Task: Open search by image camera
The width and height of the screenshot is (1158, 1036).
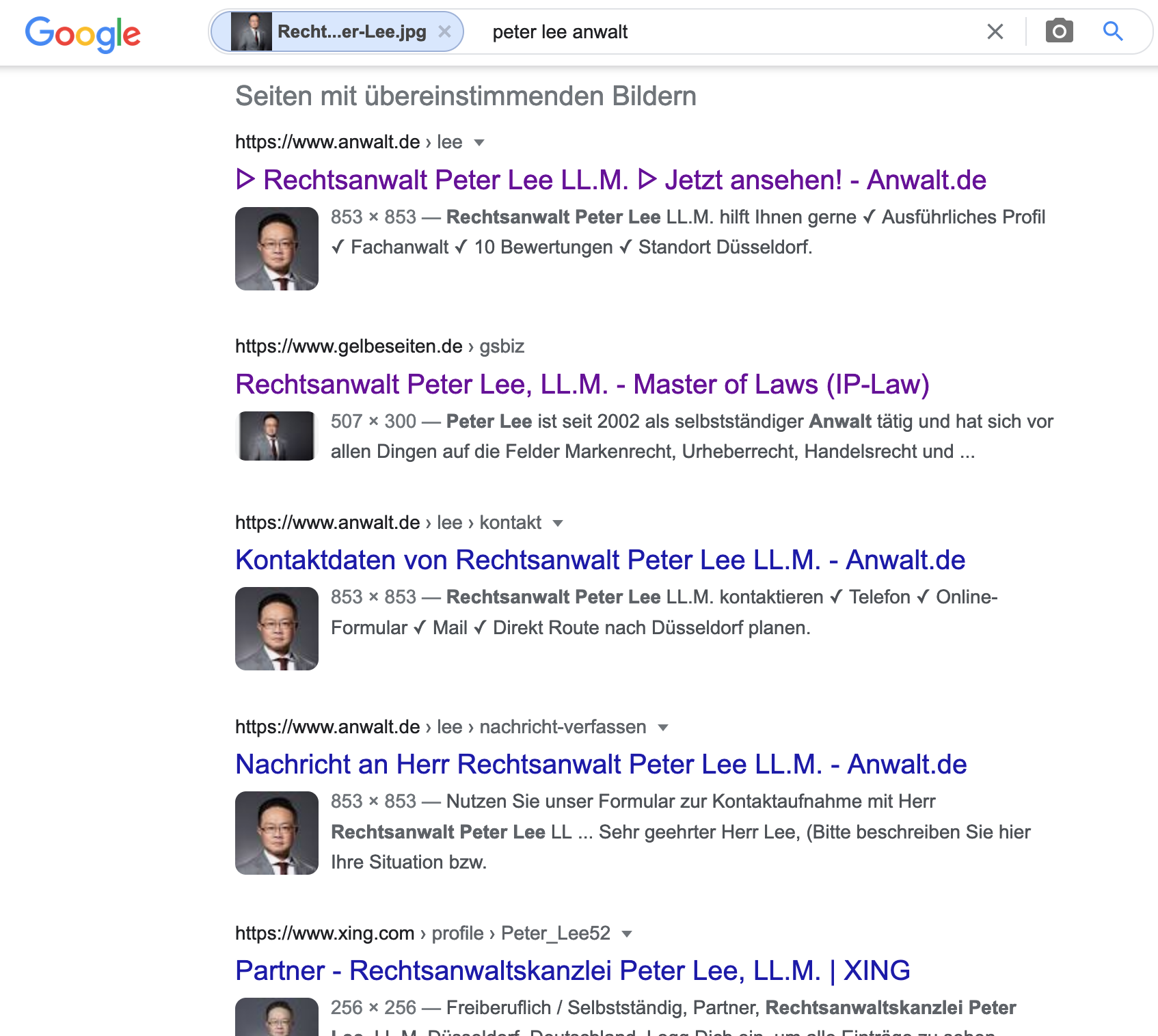Action: point(1059,31)
